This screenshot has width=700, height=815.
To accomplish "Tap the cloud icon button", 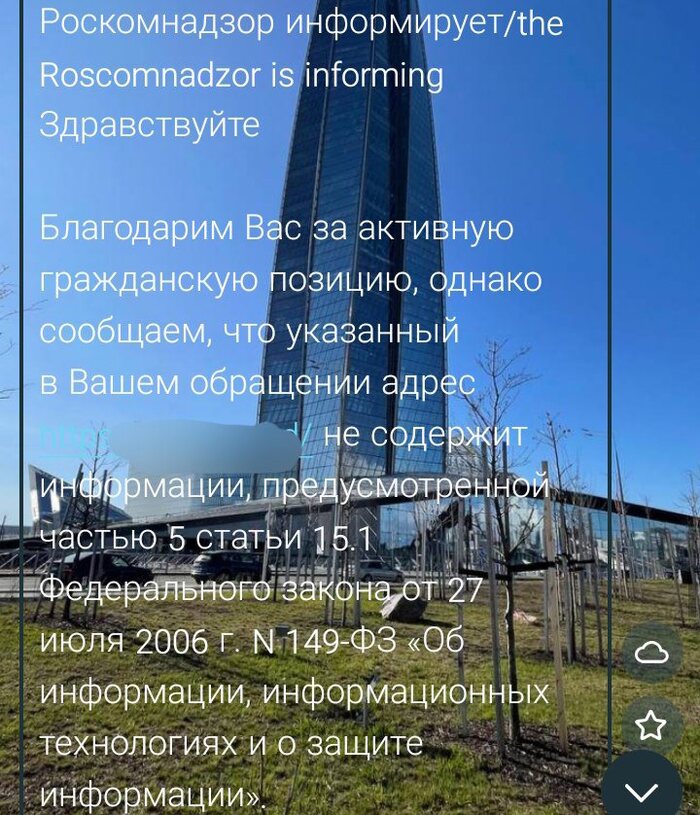I will click(x=652, y=653).
